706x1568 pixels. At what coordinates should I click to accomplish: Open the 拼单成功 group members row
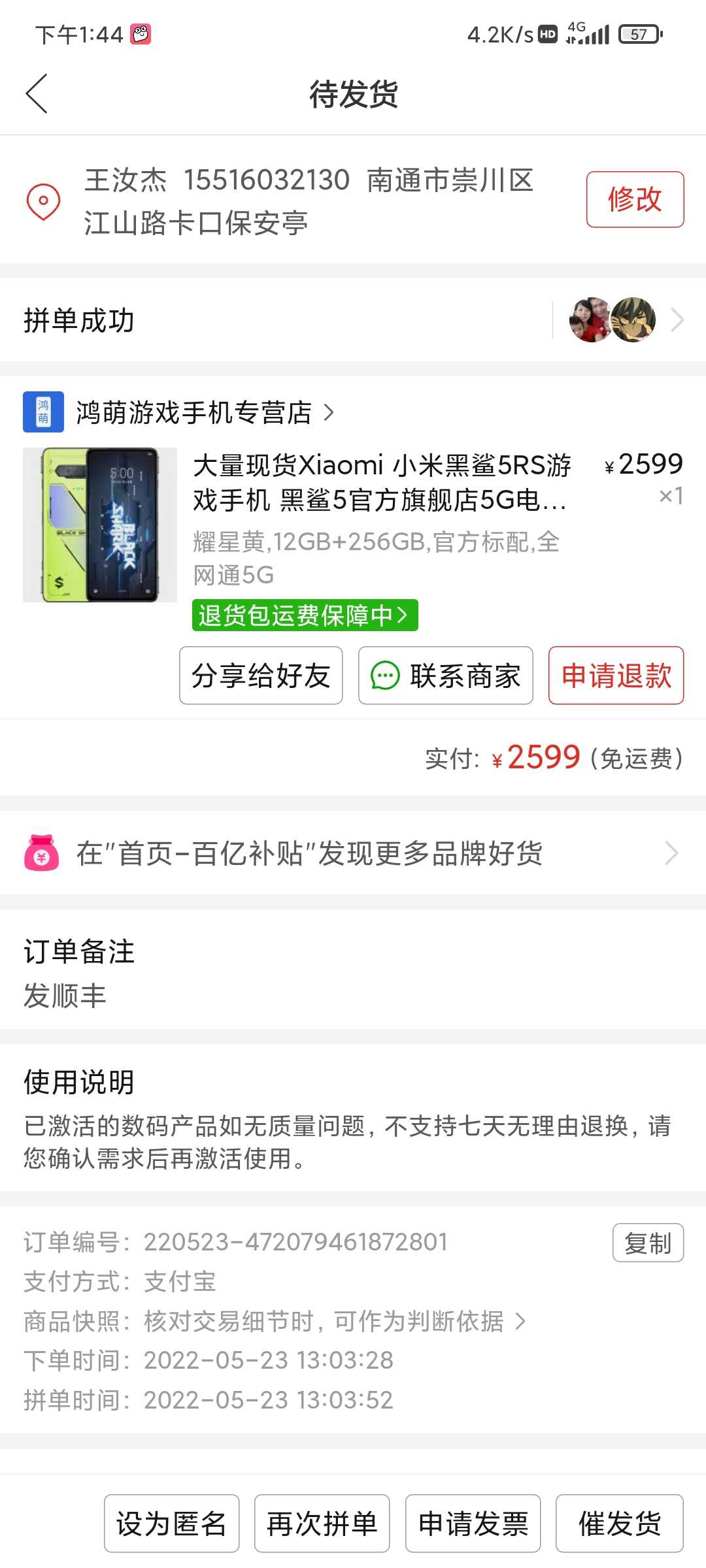pos(353,320)
